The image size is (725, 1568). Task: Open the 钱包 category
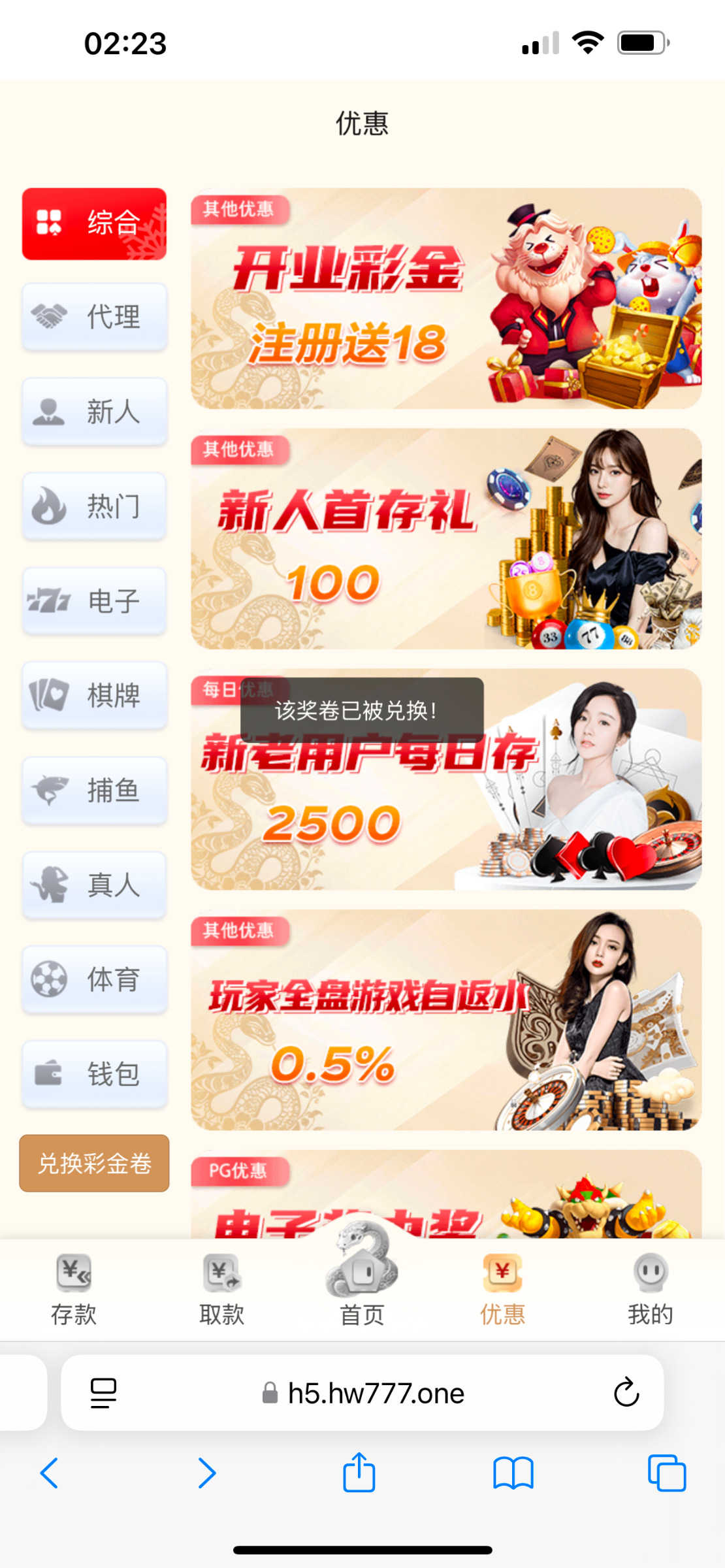click(x=94, y=1074)
